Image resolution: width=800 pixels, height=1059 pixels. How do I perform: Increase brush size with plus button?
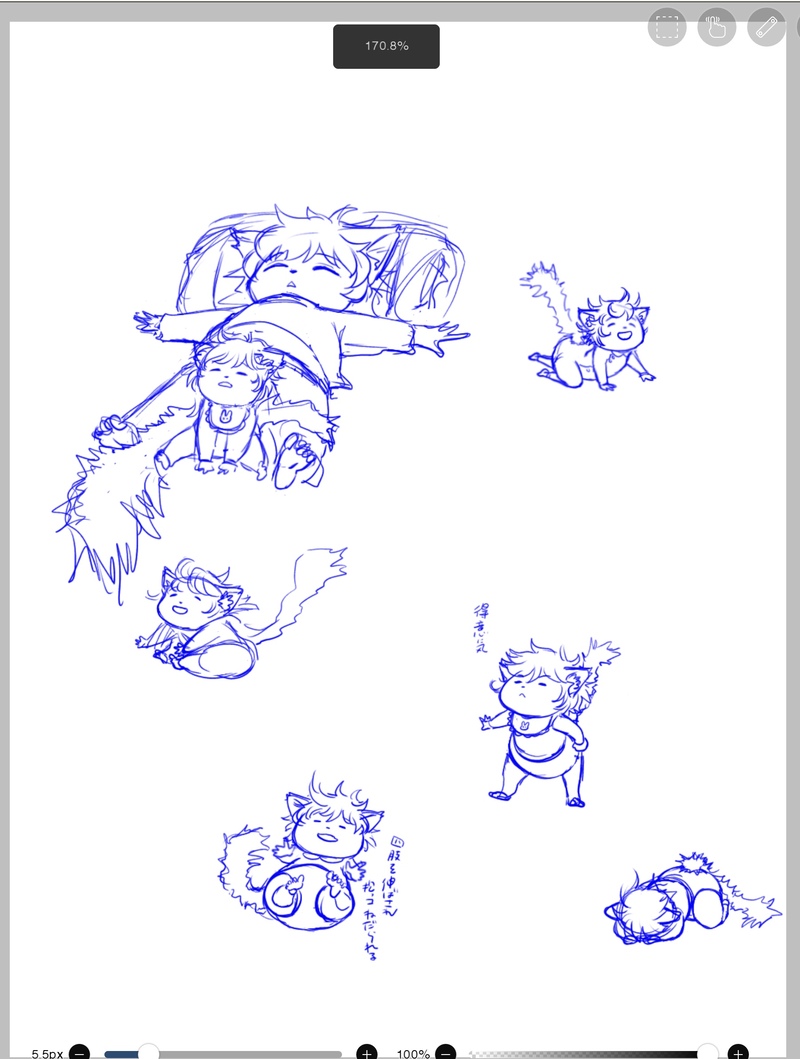click(367, 1053)
